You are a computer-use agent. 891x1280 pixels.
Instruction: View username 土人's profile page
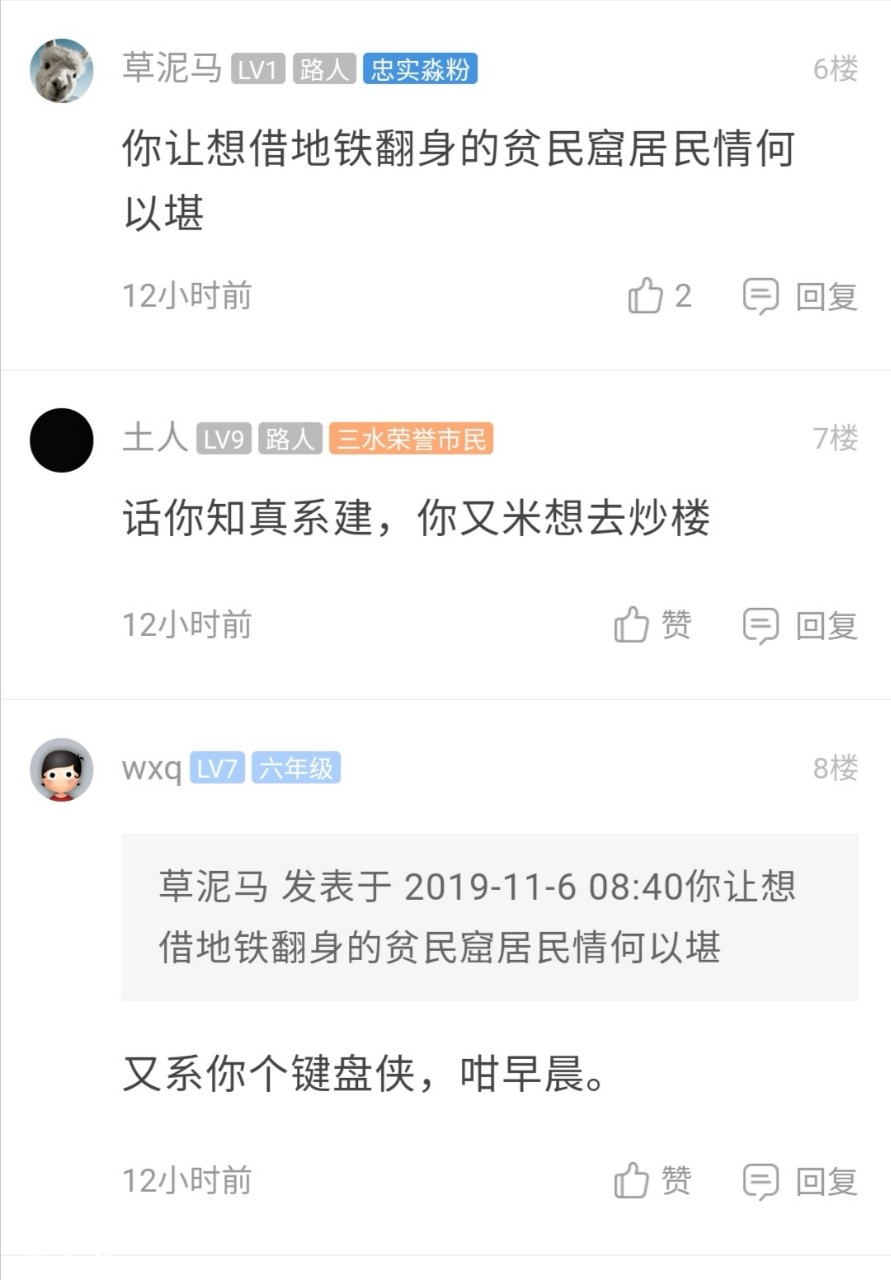click(155, 438)
